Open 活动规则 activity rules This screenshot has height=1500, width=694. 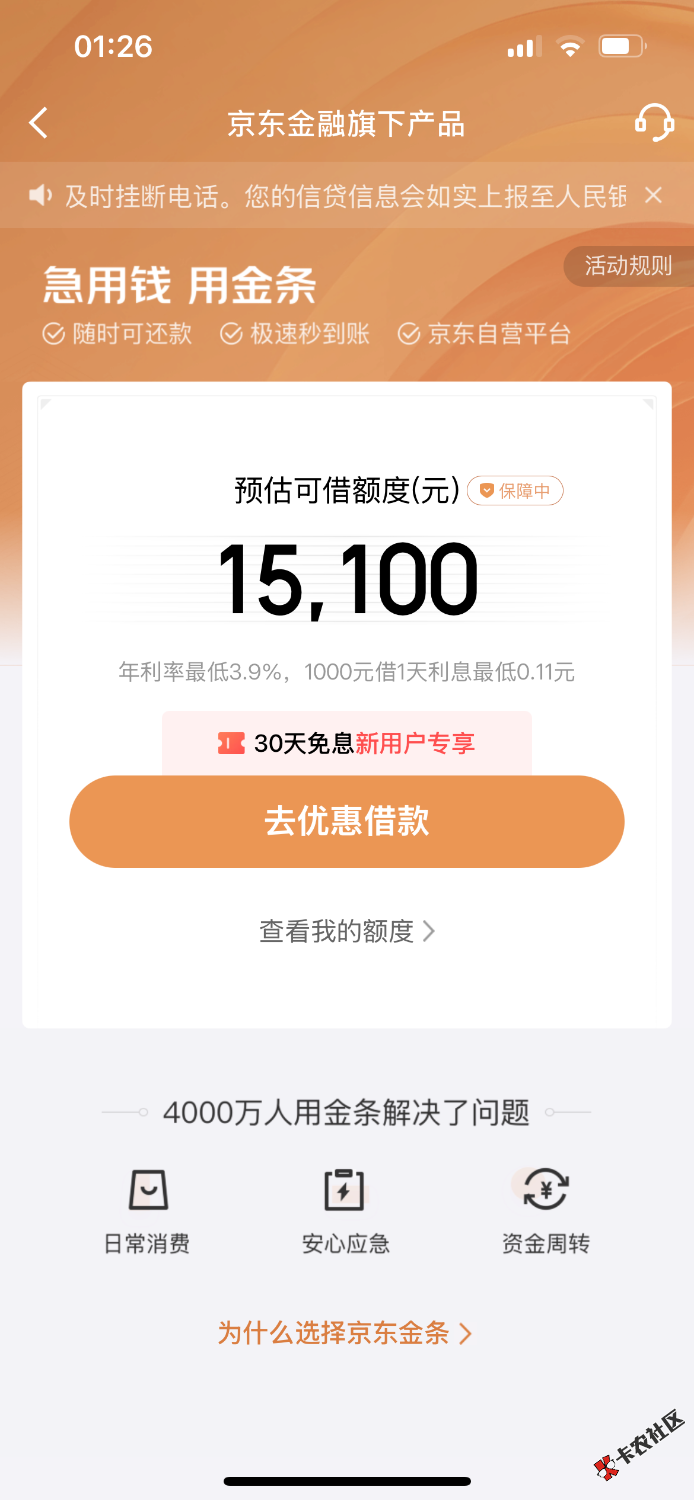pyautogui.click(x=628, y=266)
